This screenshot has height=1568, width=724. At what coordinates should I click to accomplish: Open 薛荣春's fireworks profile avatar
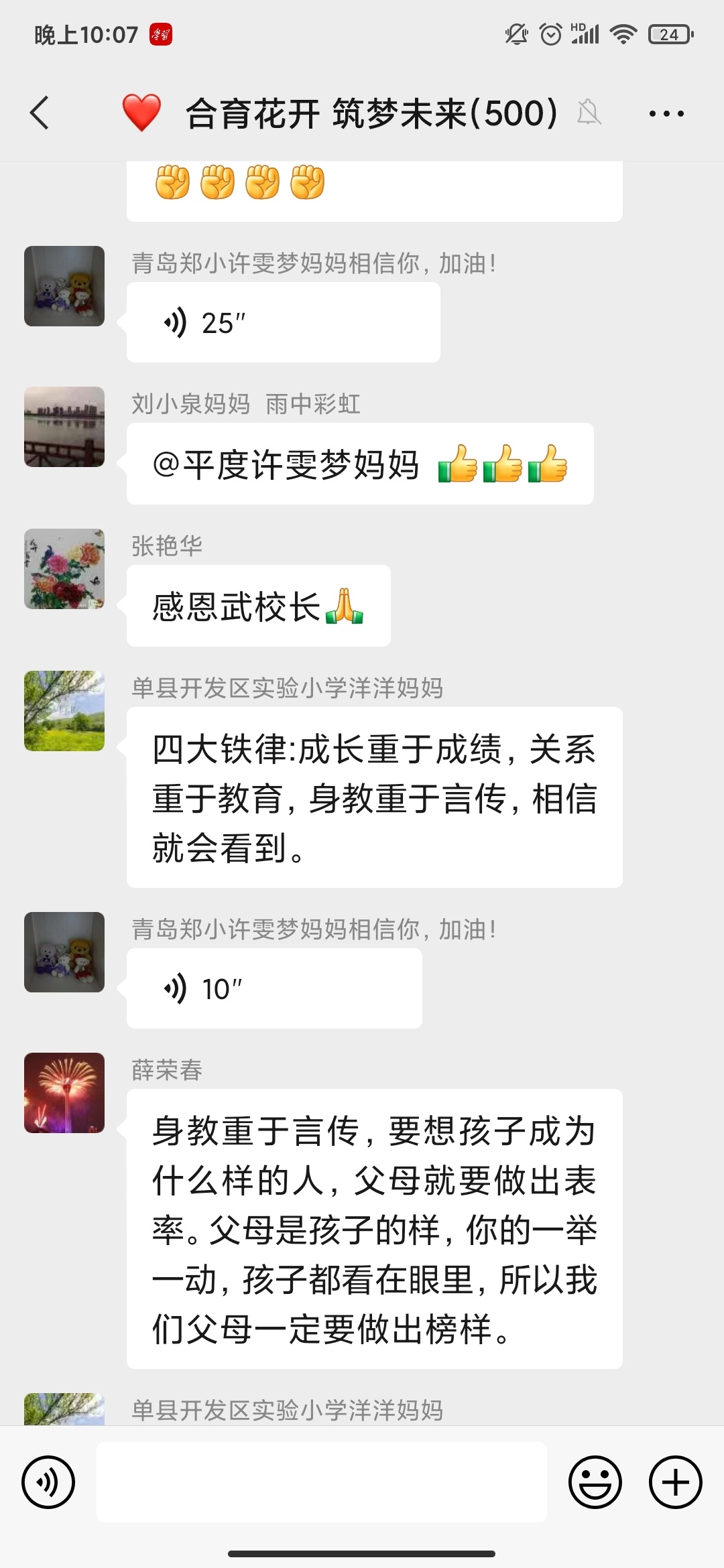coord(64,1094)
